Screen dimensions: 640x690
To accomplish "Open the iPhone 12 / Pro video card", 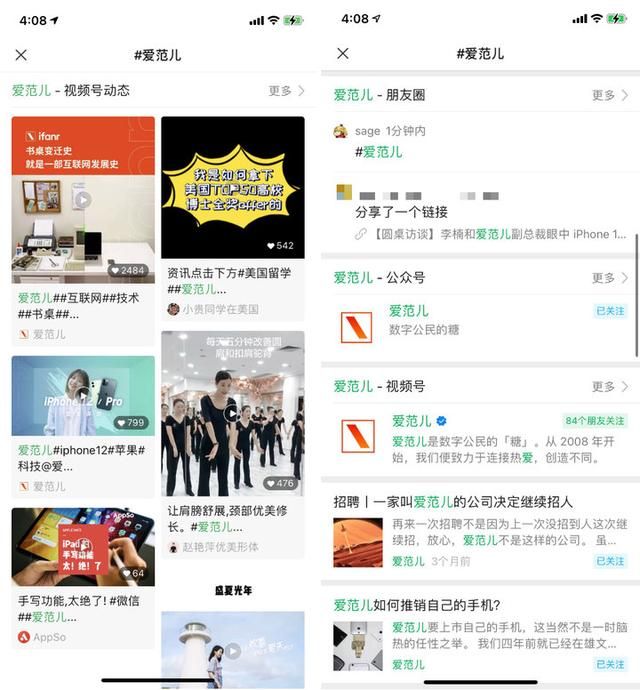I will [83, 395].
